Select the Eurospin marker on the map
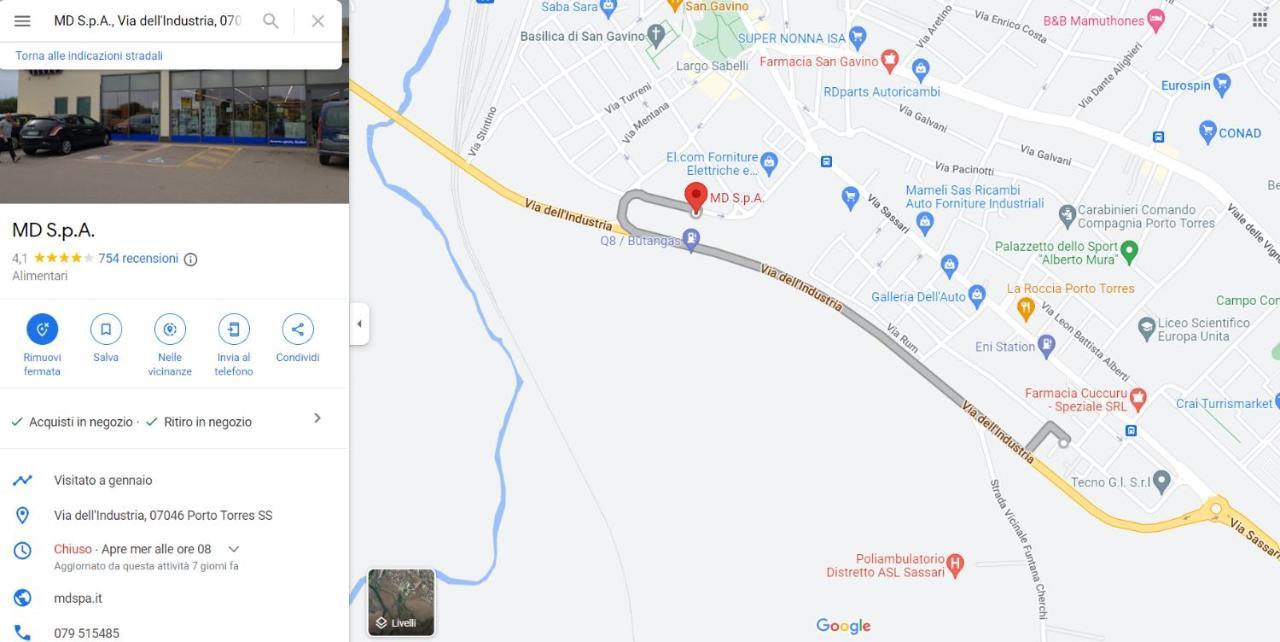Image resolution: width=1280 pixels, height=642 pixels. pos(1221,84)
